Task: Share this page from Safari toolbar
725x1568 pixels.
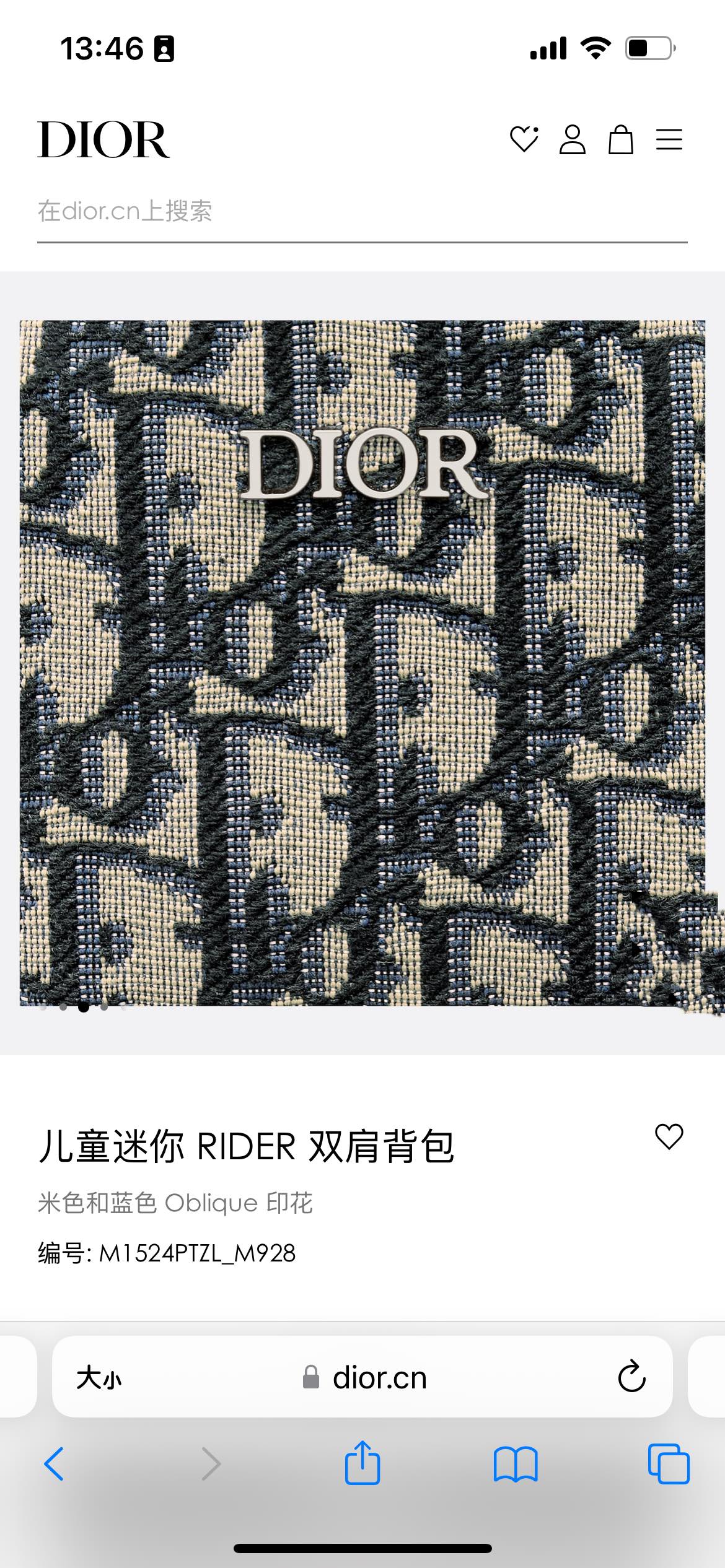Action: point(362,1463)
